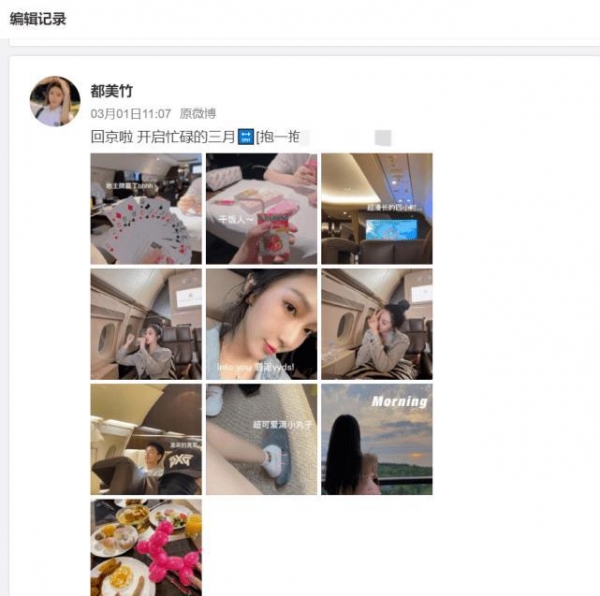600x596 pixels.
Task: Open the photo with PXG shirt
Action: (x=145, y=439)
